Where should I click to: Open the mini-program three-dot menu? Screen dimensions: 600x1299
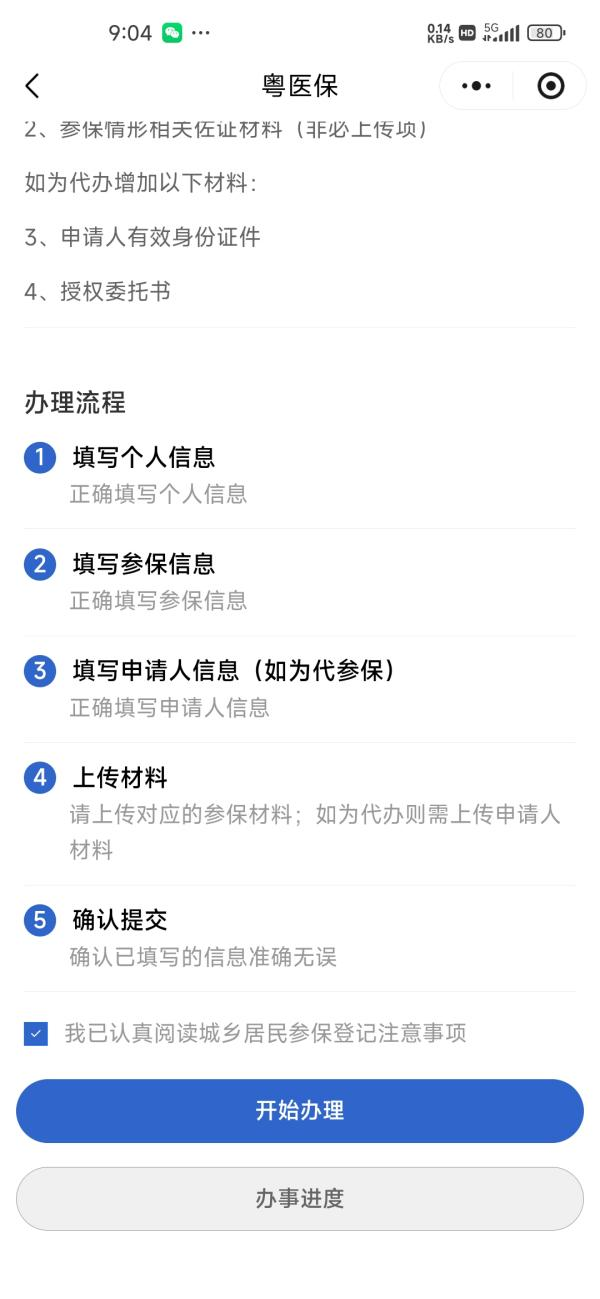point(476,86)
